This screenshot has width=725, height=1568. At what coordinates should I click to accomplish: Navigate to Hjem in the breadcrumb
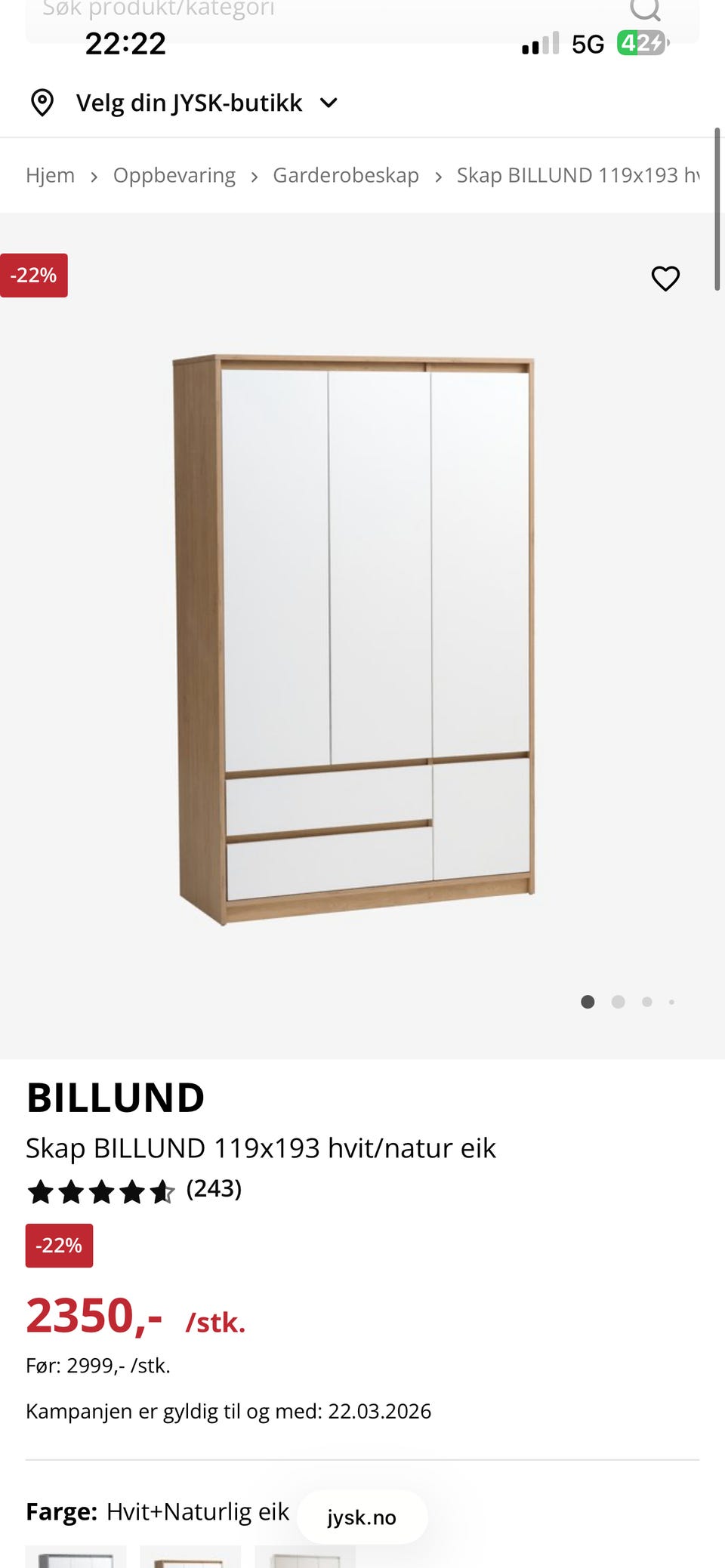click(50, 175)
